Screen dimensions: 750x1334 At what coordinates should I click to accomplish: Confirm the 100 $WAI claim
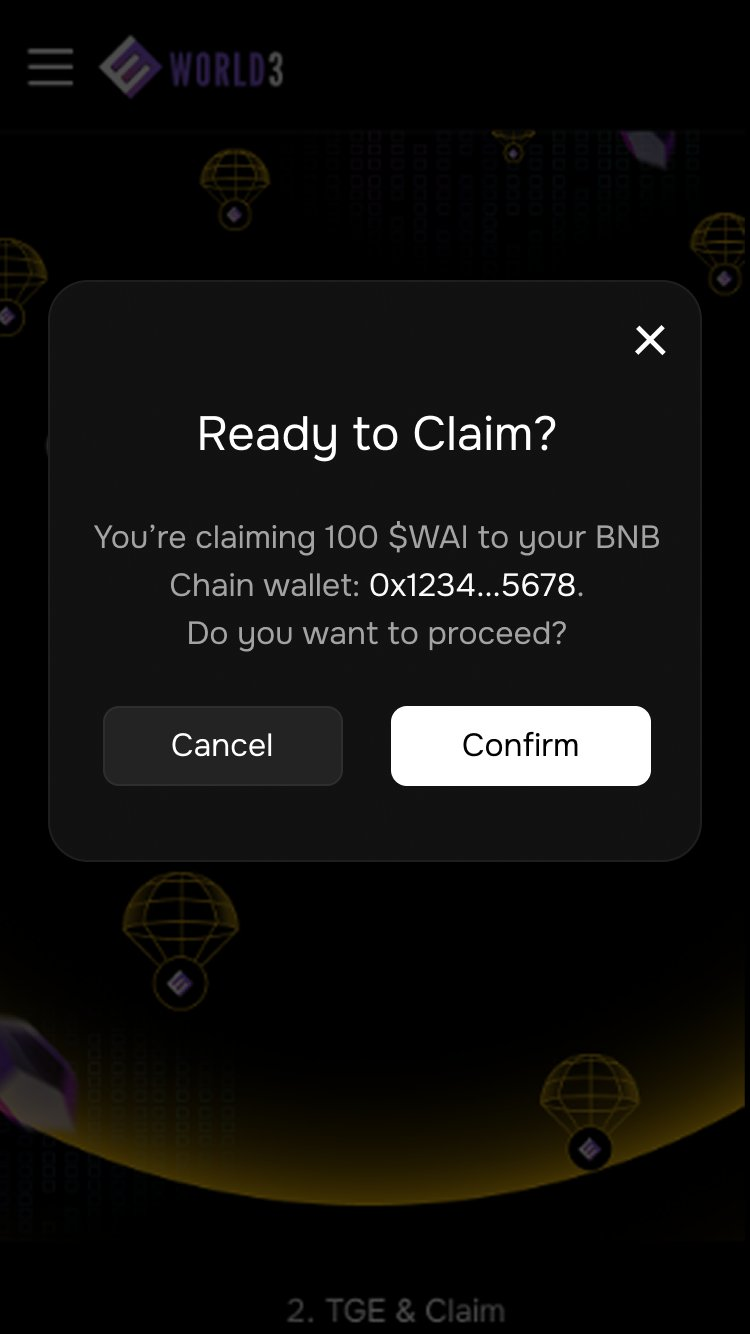coord(520,746)
